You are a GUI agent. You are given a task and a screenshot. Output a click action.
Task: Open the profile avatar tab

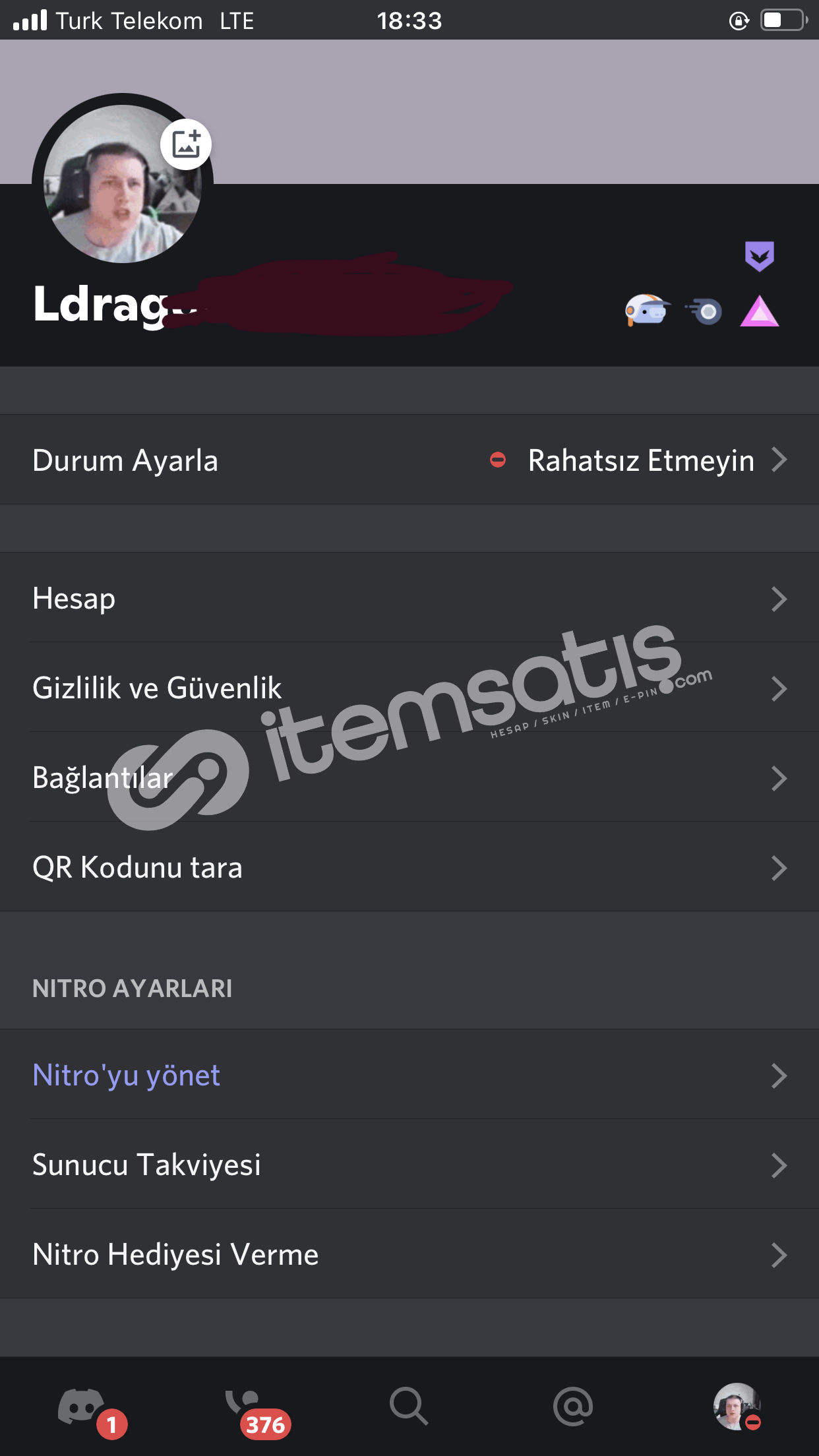pyautogui.click(x=737, y=1406)
